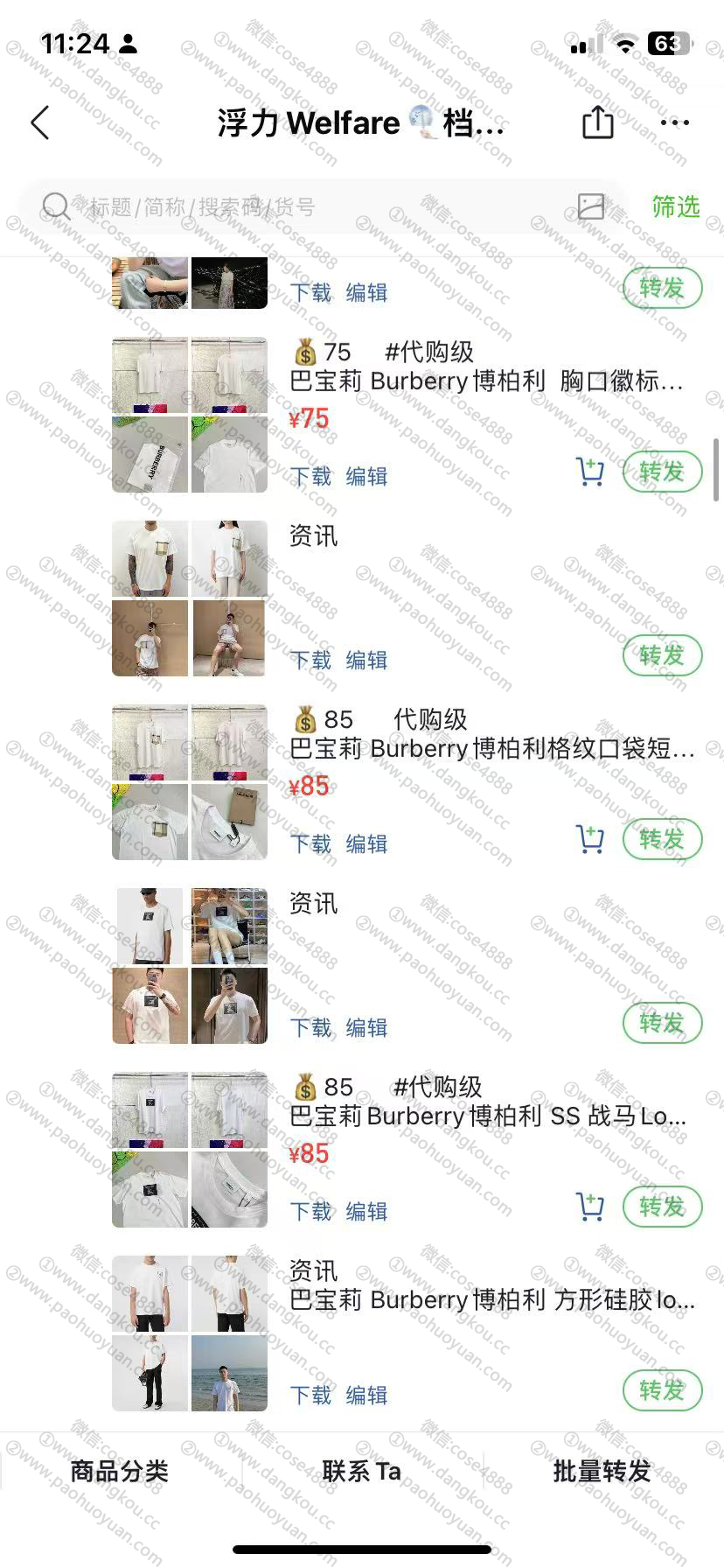
Task: Open 商品分类 product categories
Action: pyautogui.click(x=119, y=1472)
